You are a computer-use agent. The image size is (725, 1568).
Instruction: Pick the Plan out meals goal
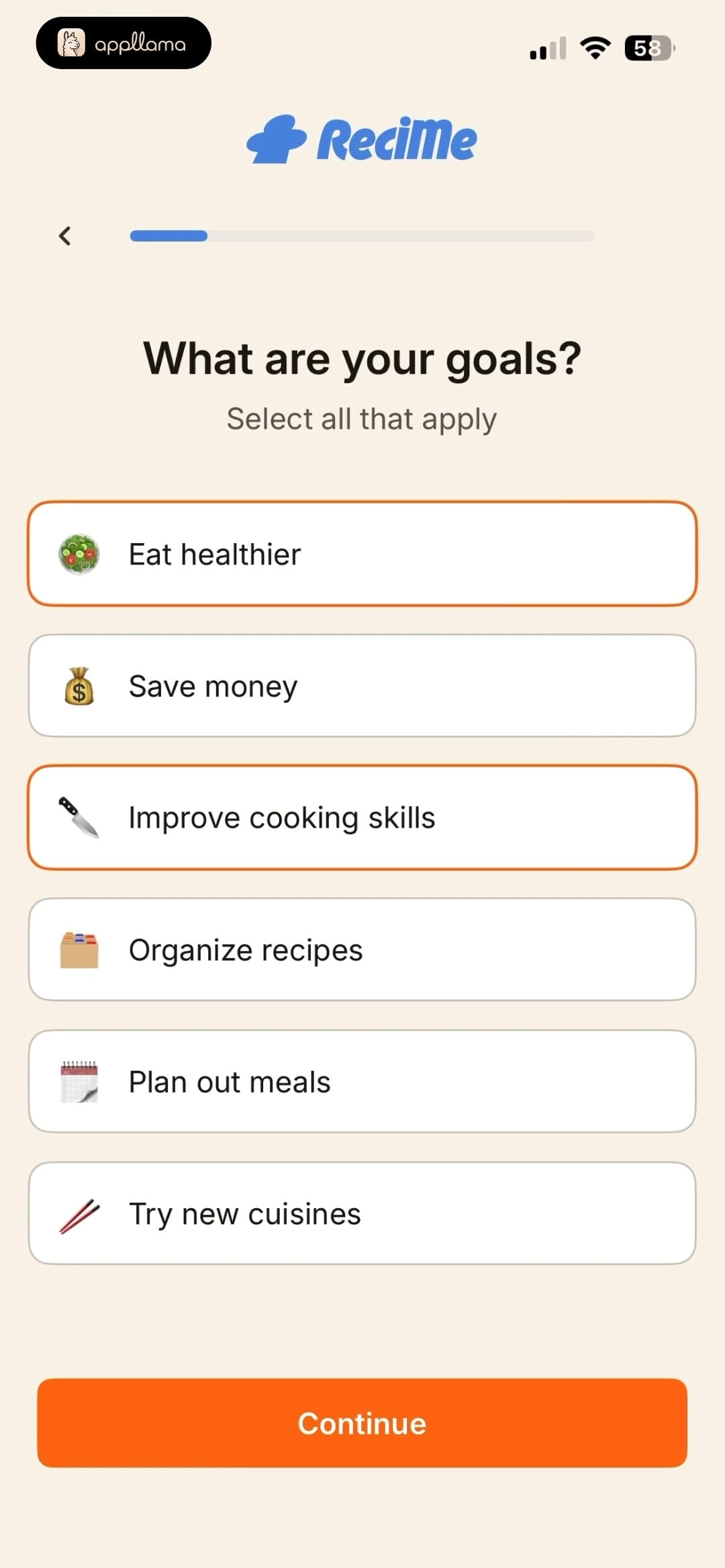click(362, 1081)
